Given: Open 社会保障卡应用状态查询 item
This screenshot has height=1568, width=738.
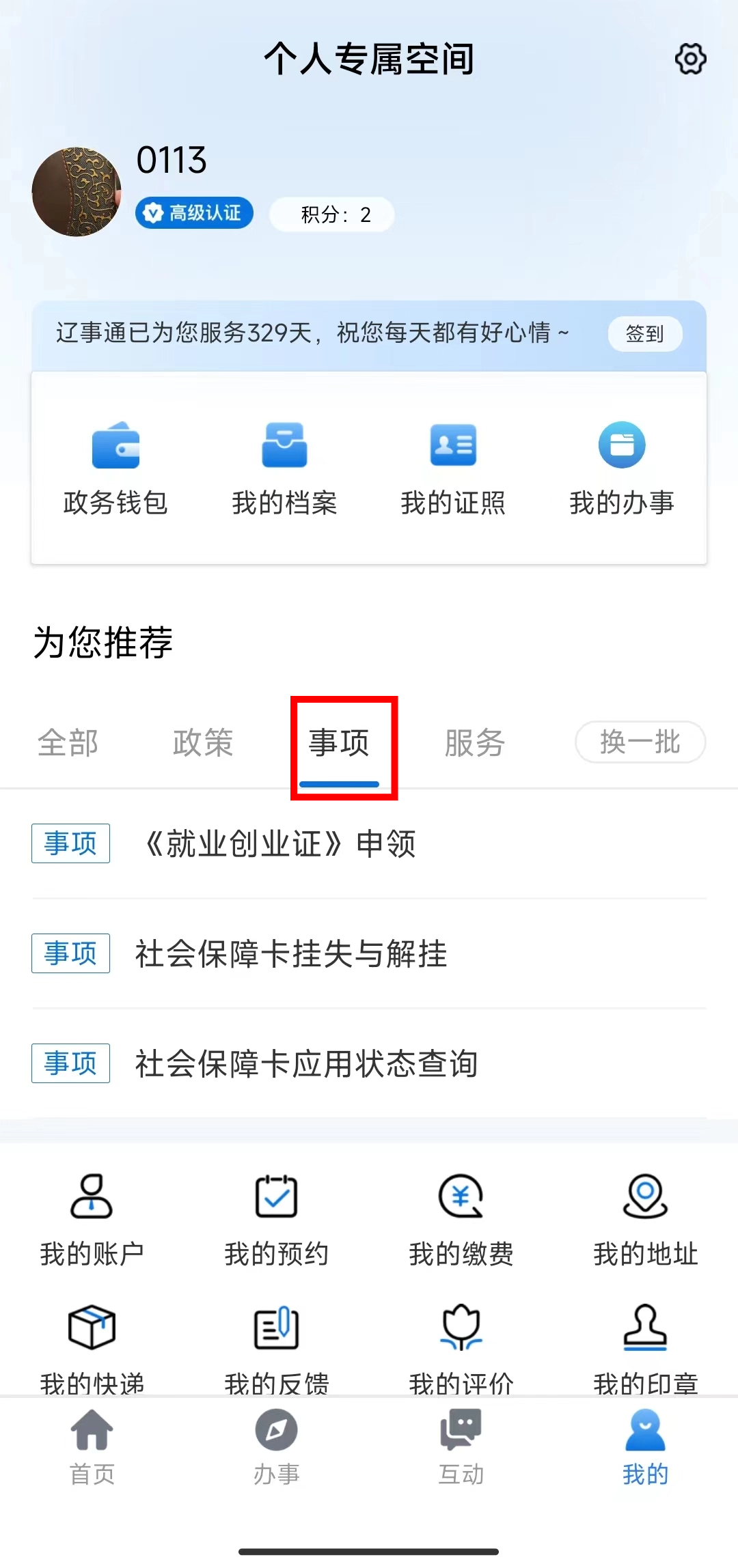Looking at the screenshot, I should click(369, 1063).
